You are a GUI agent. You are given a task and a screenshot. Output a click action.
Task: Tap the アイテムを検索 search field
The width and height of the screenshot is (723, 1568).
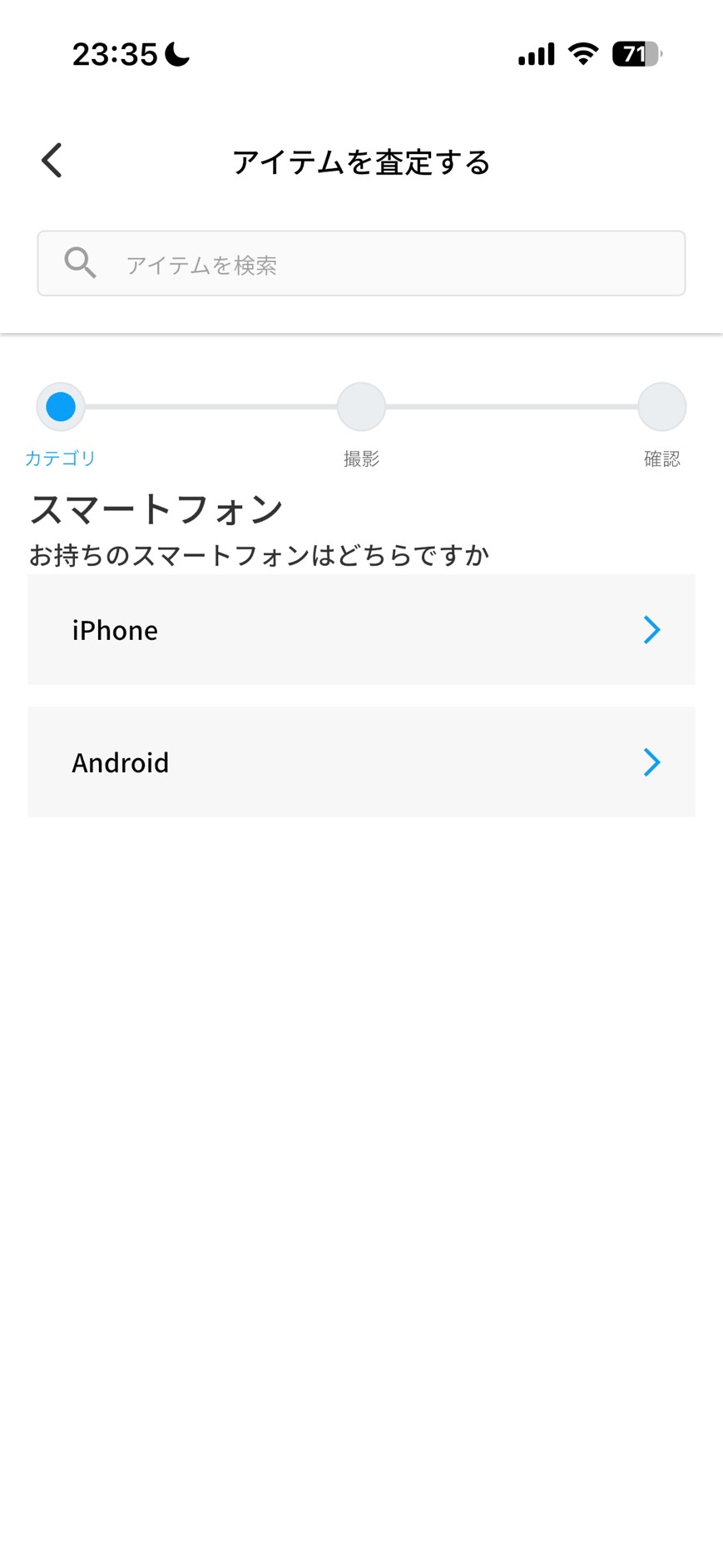(x=361, y=263)
